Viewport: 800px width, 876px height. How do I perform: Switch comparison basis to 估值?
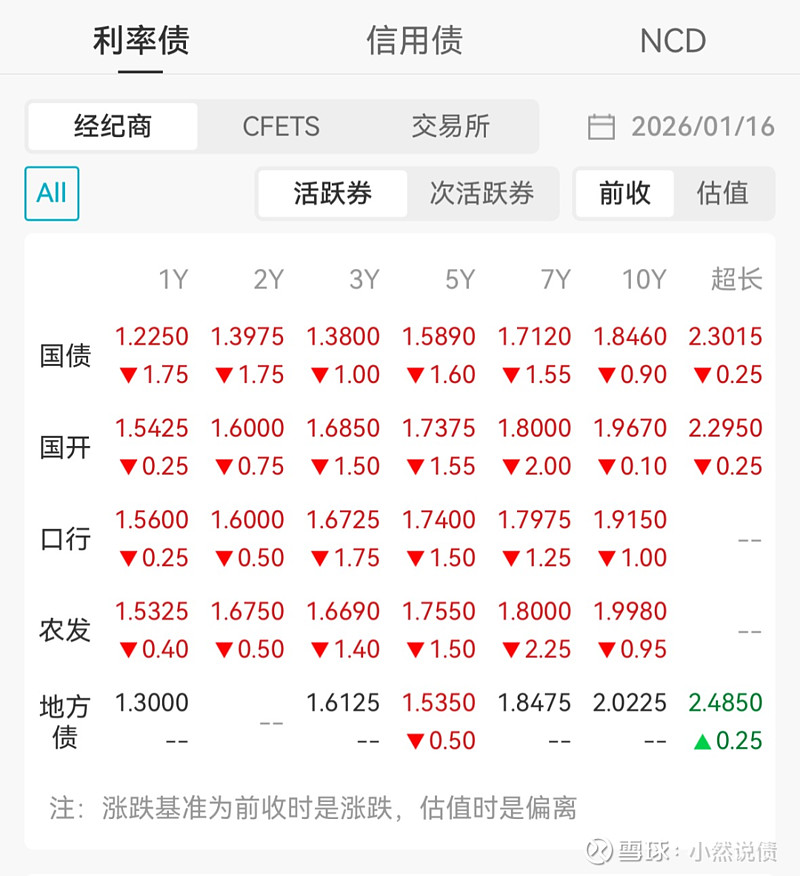click(x=723, y=194)
